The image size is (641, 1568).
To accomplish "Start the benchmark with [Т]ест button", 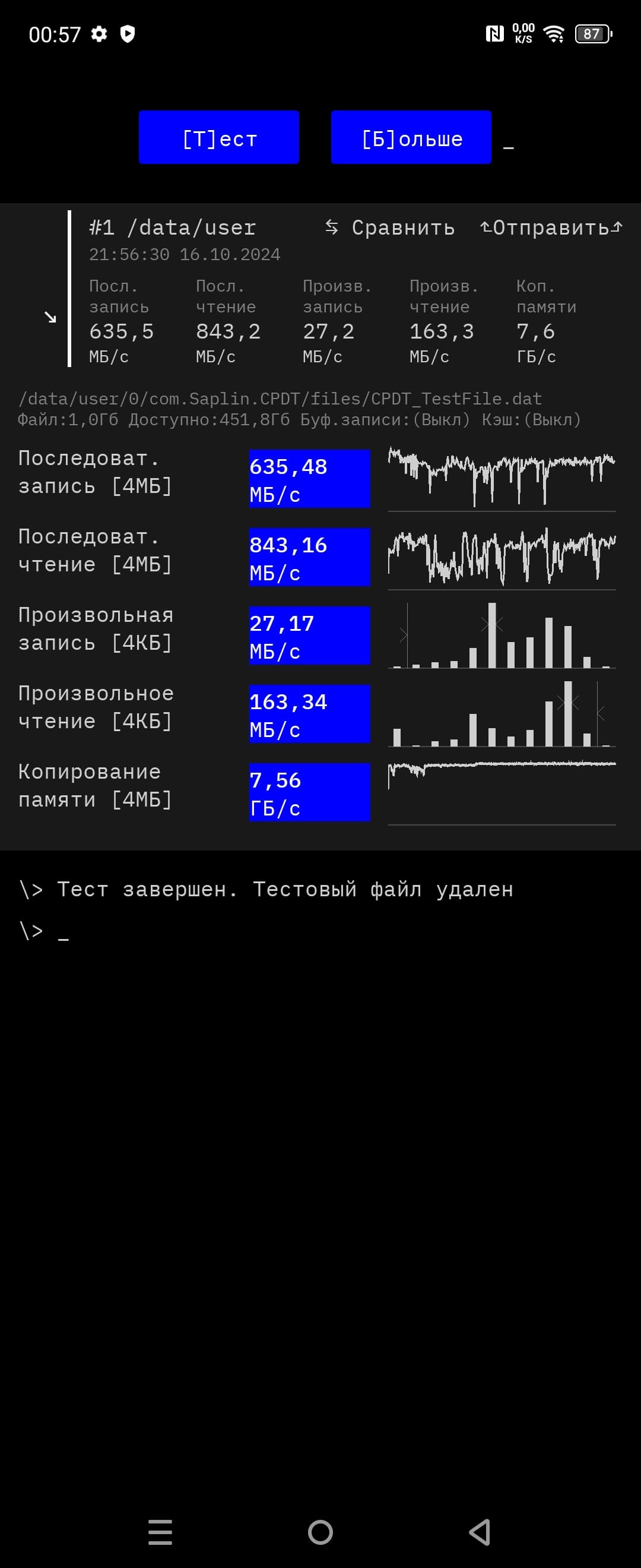I will [219, 138].
